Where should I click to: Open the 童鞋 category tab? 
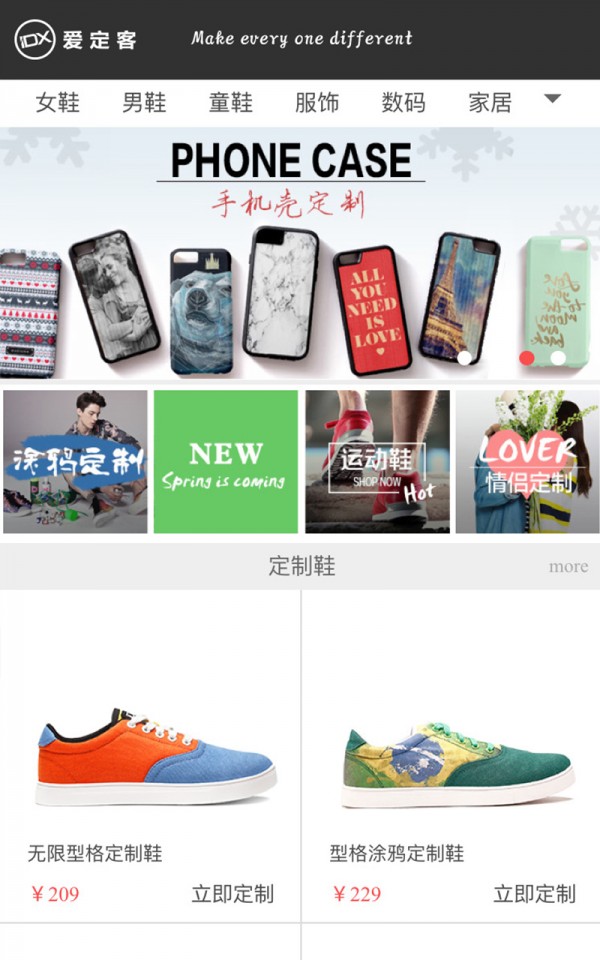click(x=230, y=102)
